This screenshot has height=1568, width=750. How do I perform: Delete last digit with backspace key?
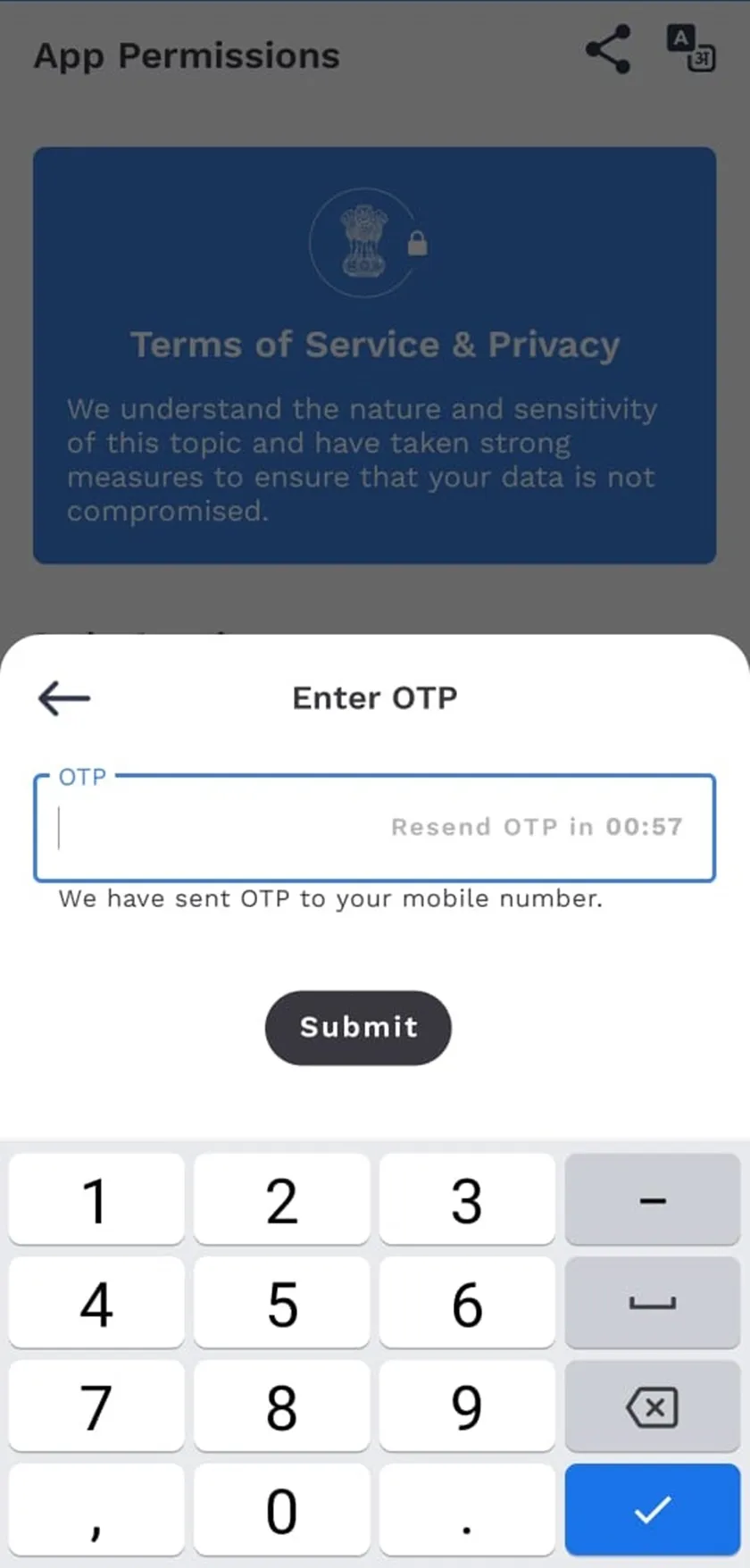coord(653,1406)
